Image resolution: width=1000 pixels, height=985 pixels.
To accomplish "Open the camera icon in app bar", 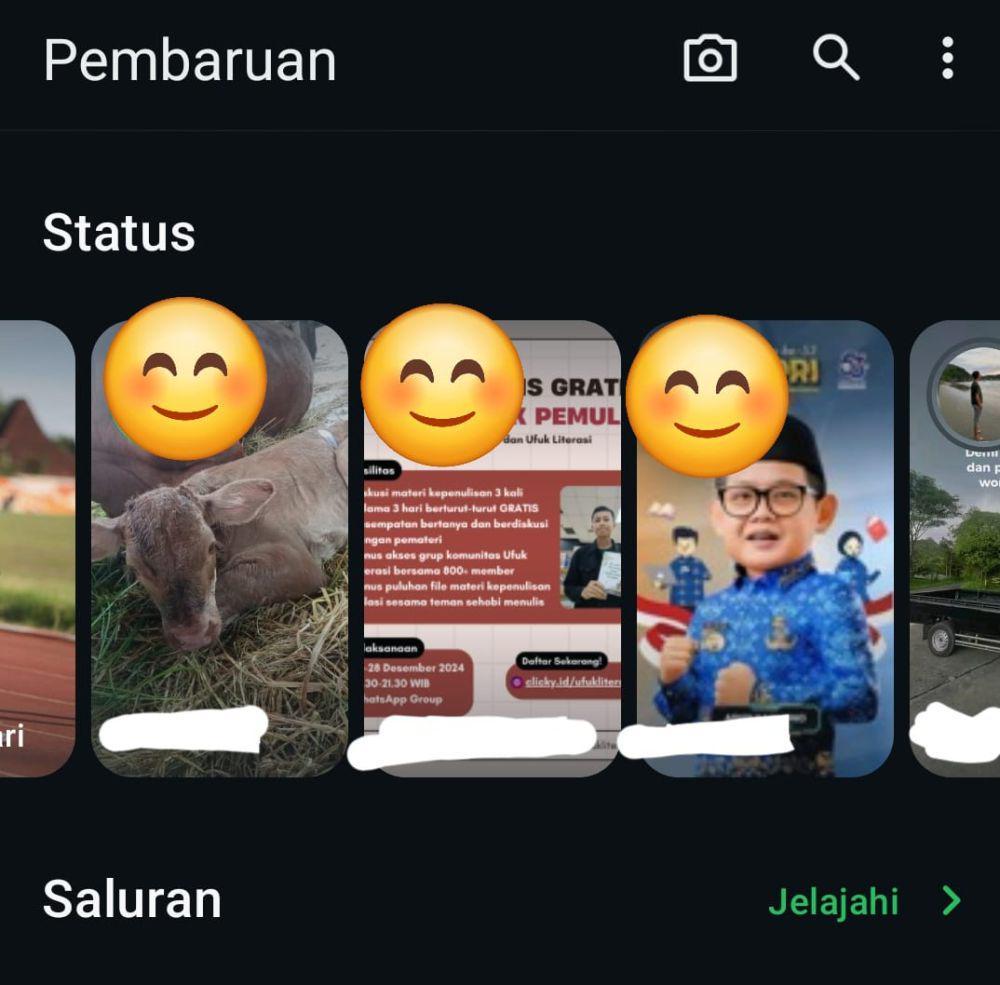I will coord(710,59).
